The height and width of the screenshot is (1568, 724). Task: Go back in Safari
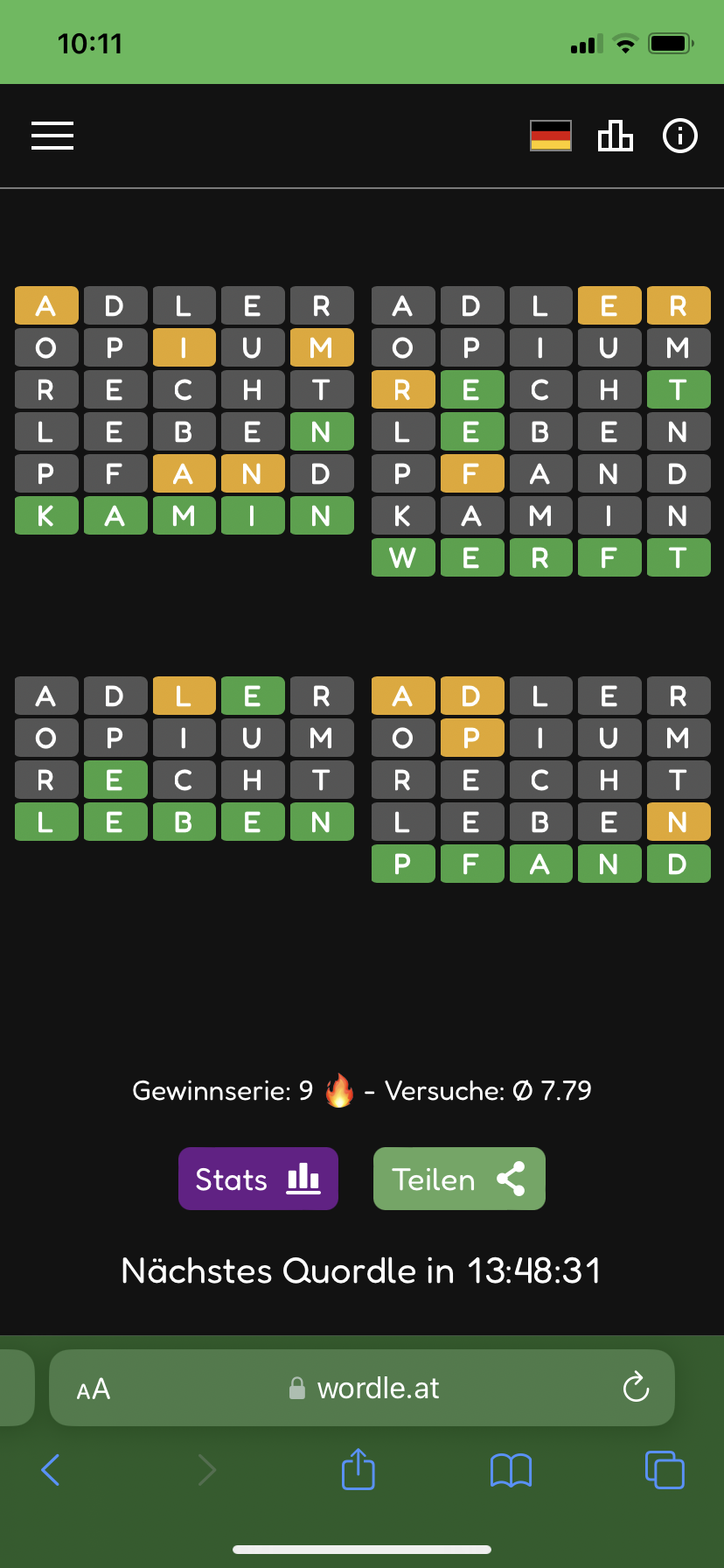[x=51, y=1470]
